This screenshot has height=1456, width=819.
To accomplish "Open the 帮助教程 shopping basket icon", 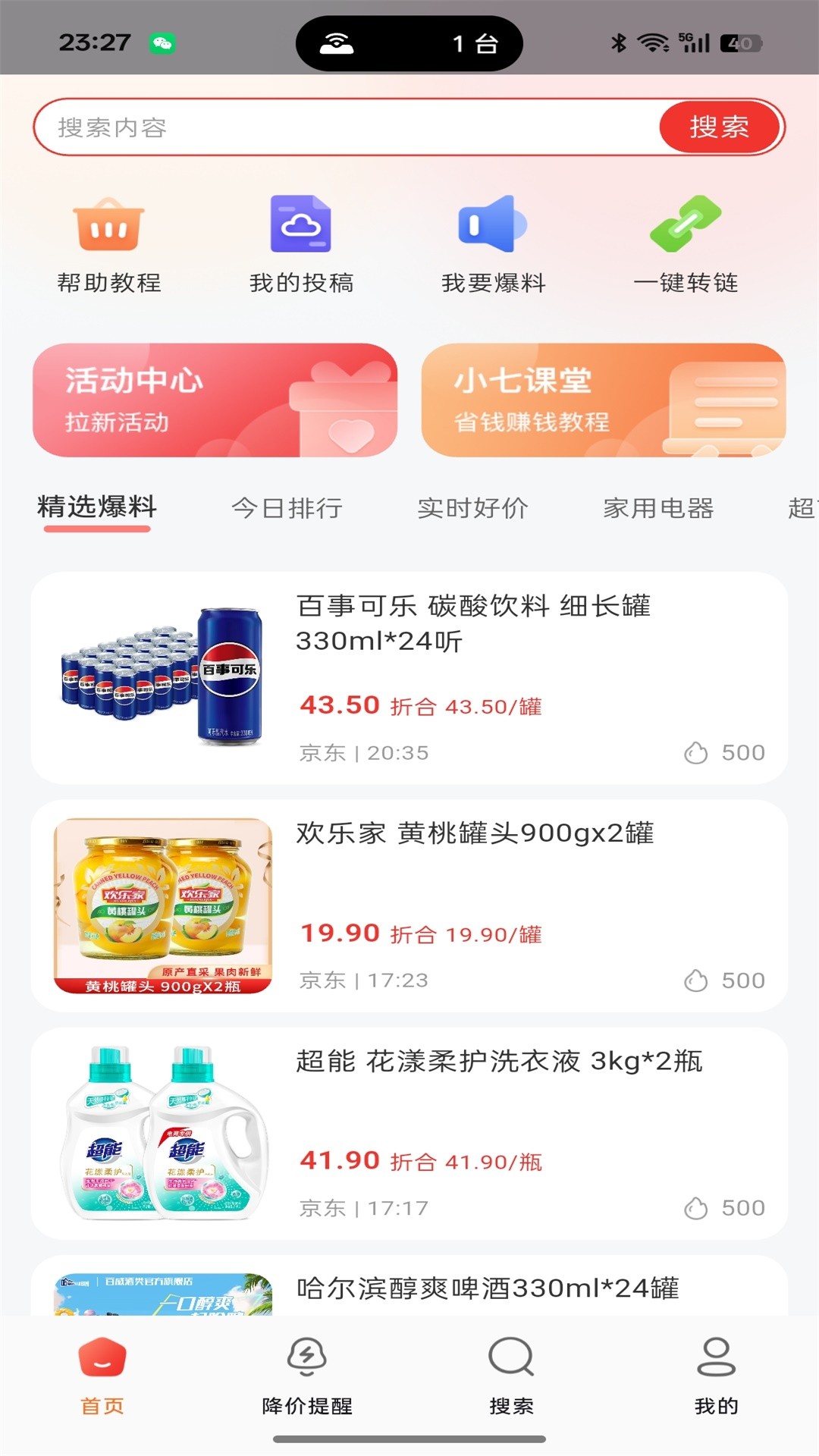I will point(109,226).
